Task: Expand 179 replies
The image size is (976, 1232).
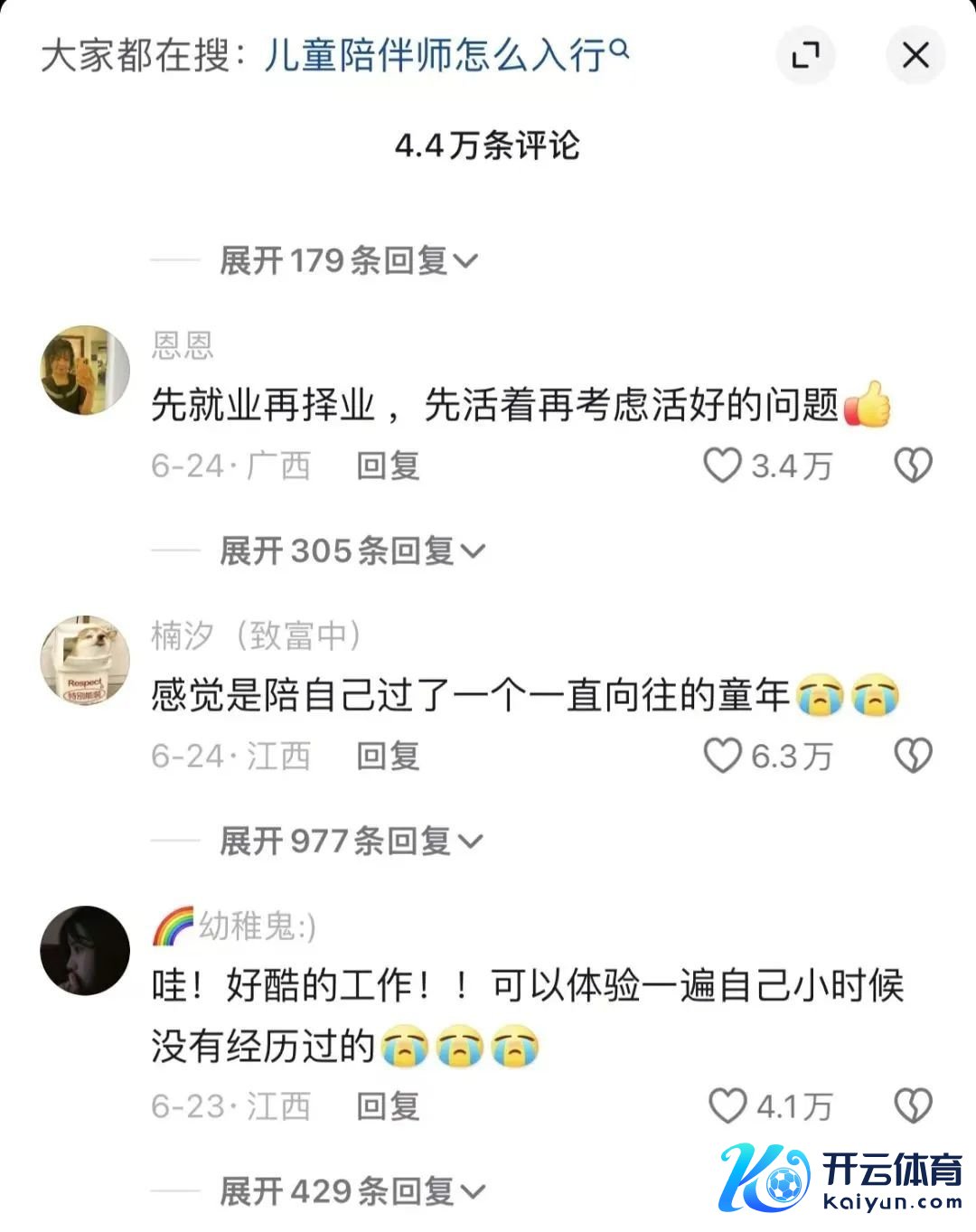Action: tap(348, 261)
